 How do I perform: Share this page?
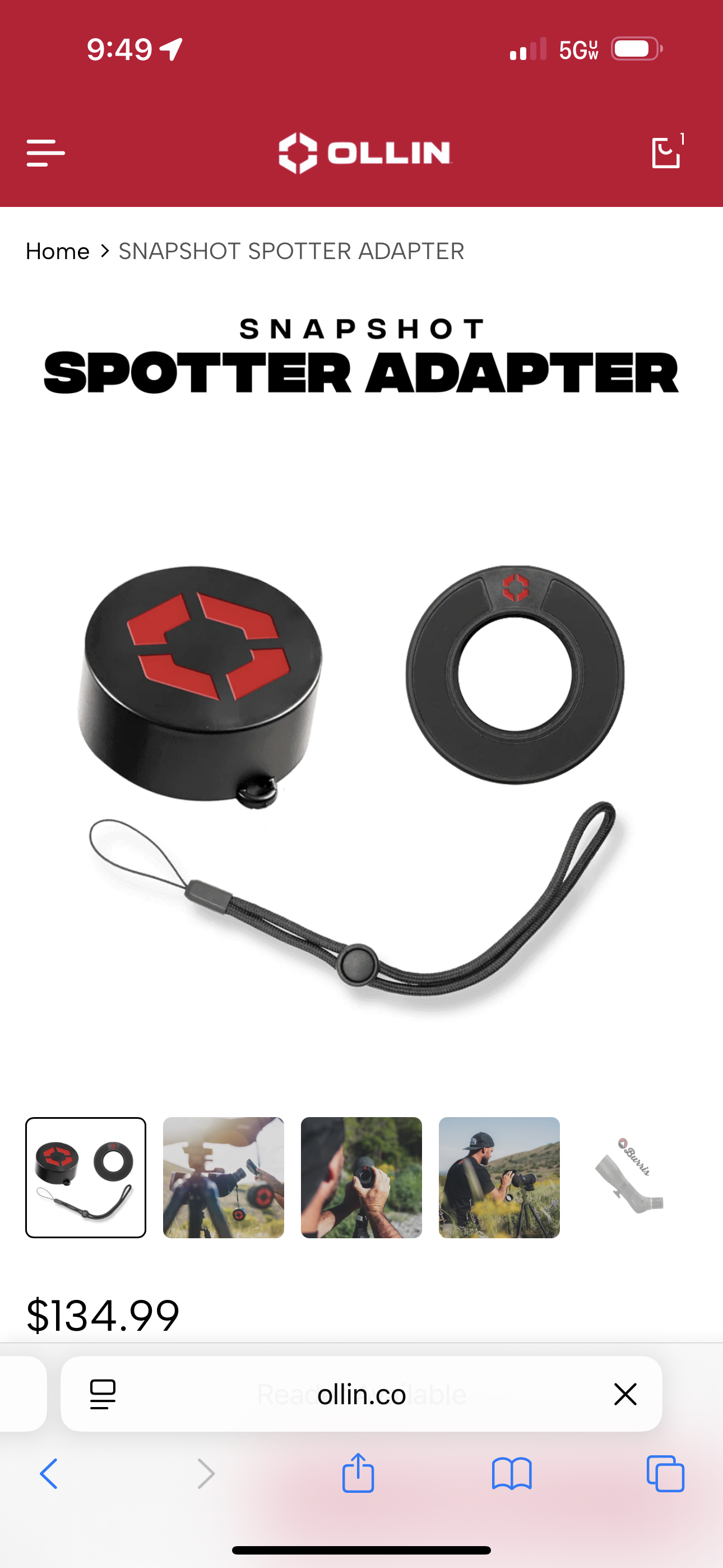coord(358,1473)
